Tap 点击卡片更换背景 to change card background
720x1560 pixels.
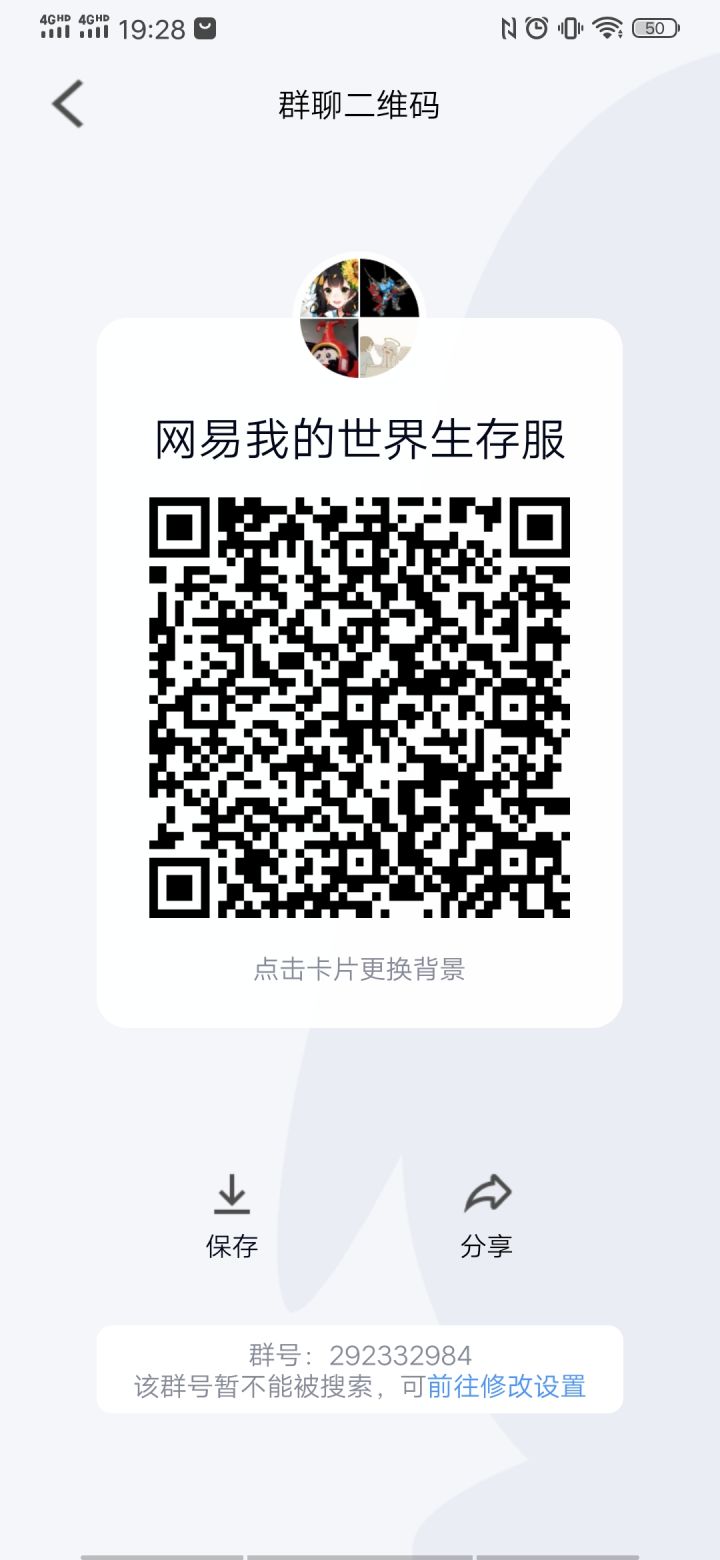tap(360, 968)
